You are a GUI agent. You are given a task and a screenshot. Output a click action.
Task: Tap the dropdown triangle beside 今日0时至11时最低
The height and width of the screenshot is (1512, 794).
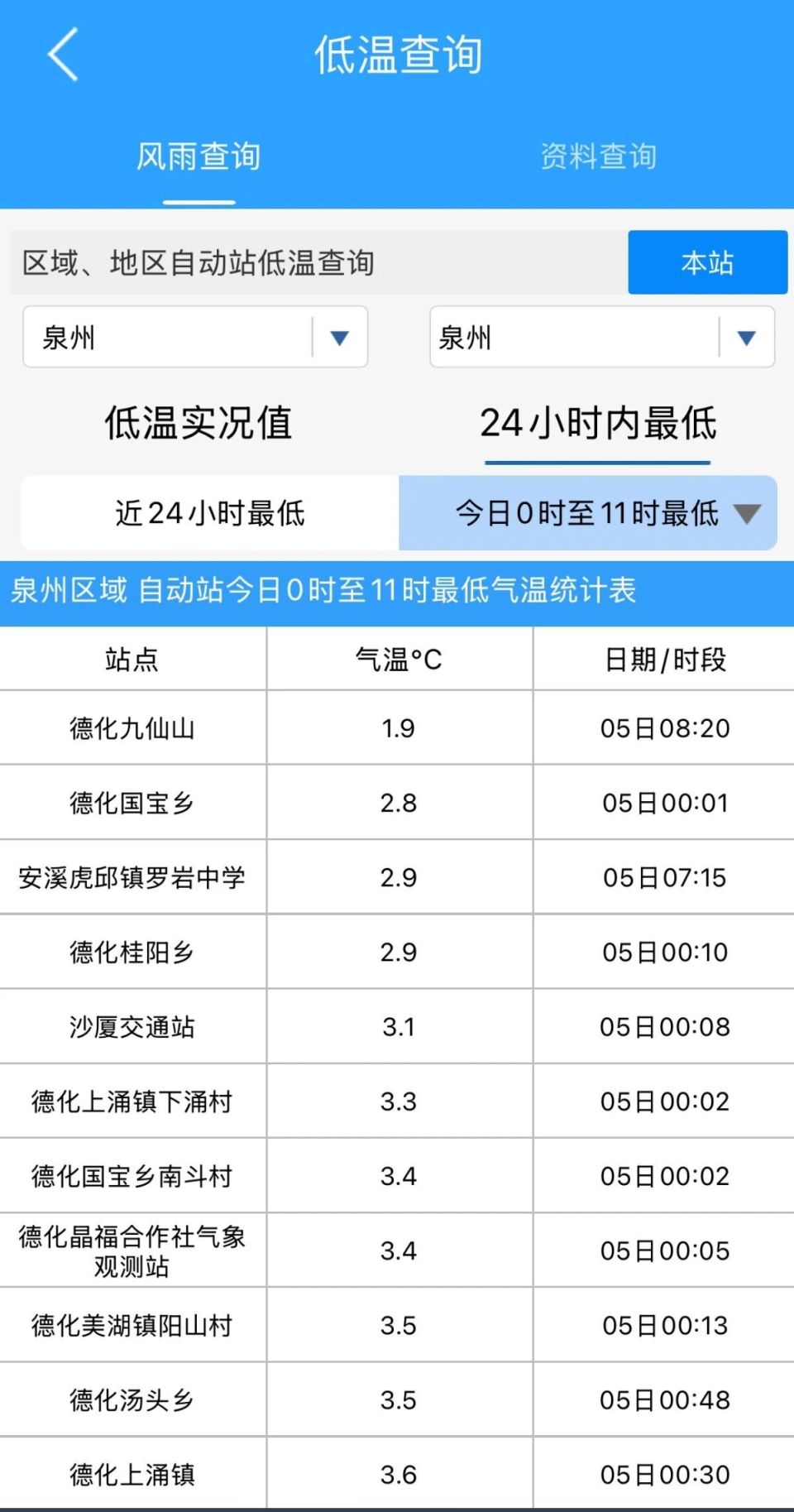point(749,514)
